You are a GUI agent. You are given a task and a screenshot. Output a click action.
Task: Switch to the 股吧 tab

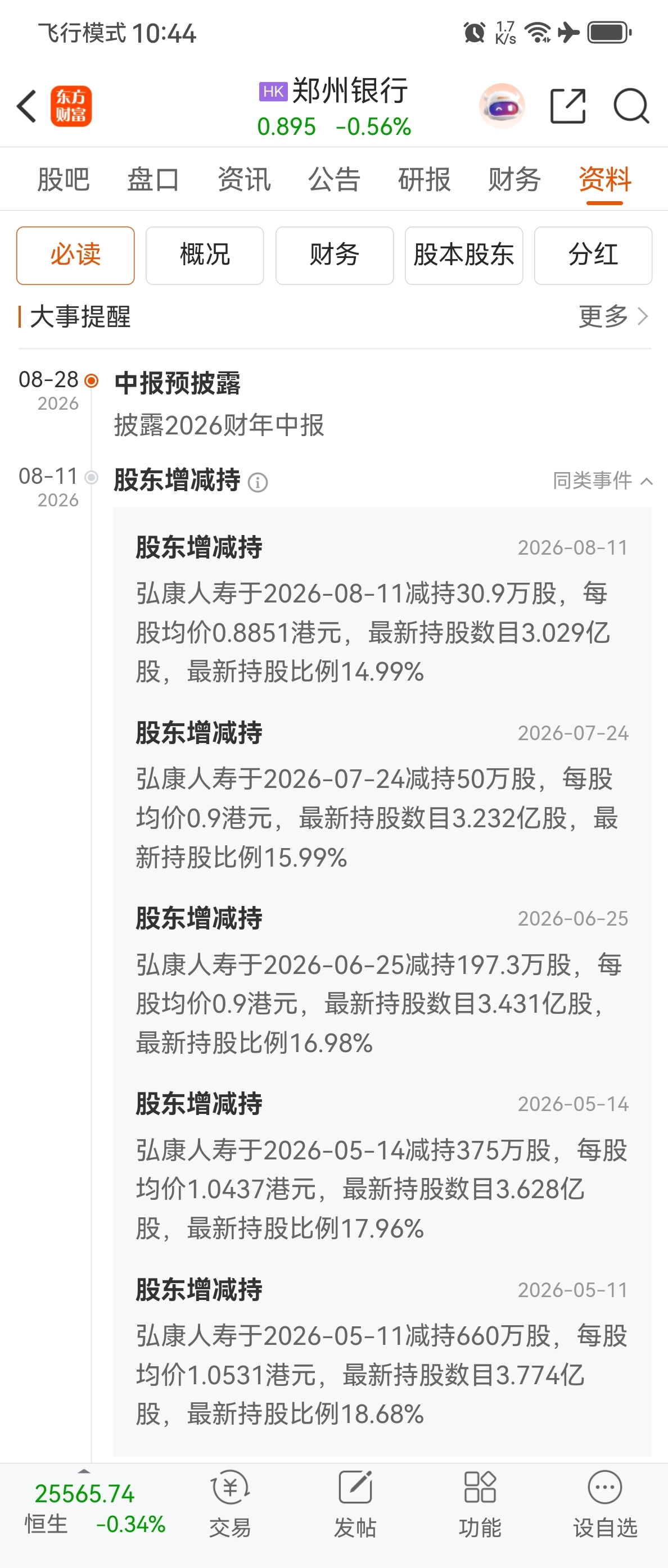[64, 180]
